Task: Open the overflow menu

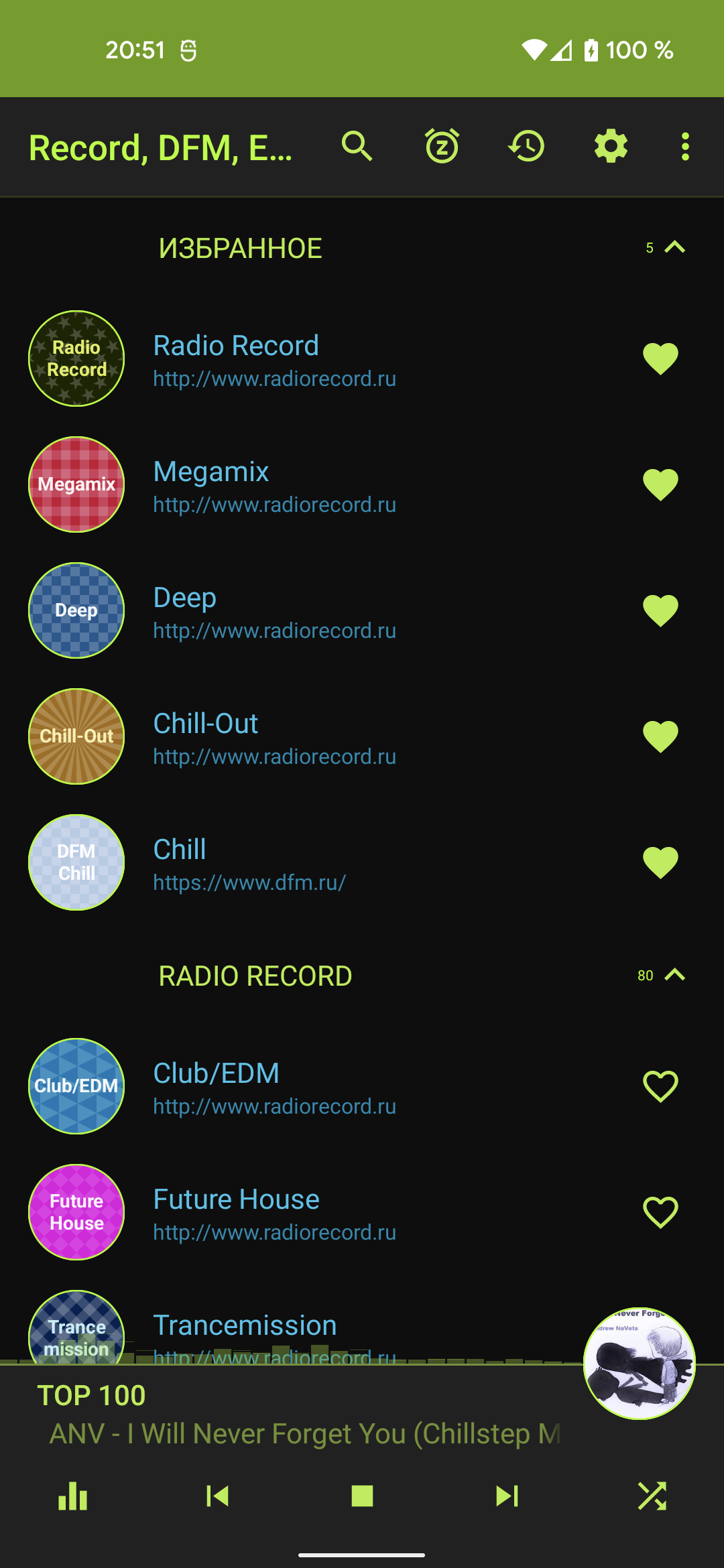Action: click(x=684, y=146)
